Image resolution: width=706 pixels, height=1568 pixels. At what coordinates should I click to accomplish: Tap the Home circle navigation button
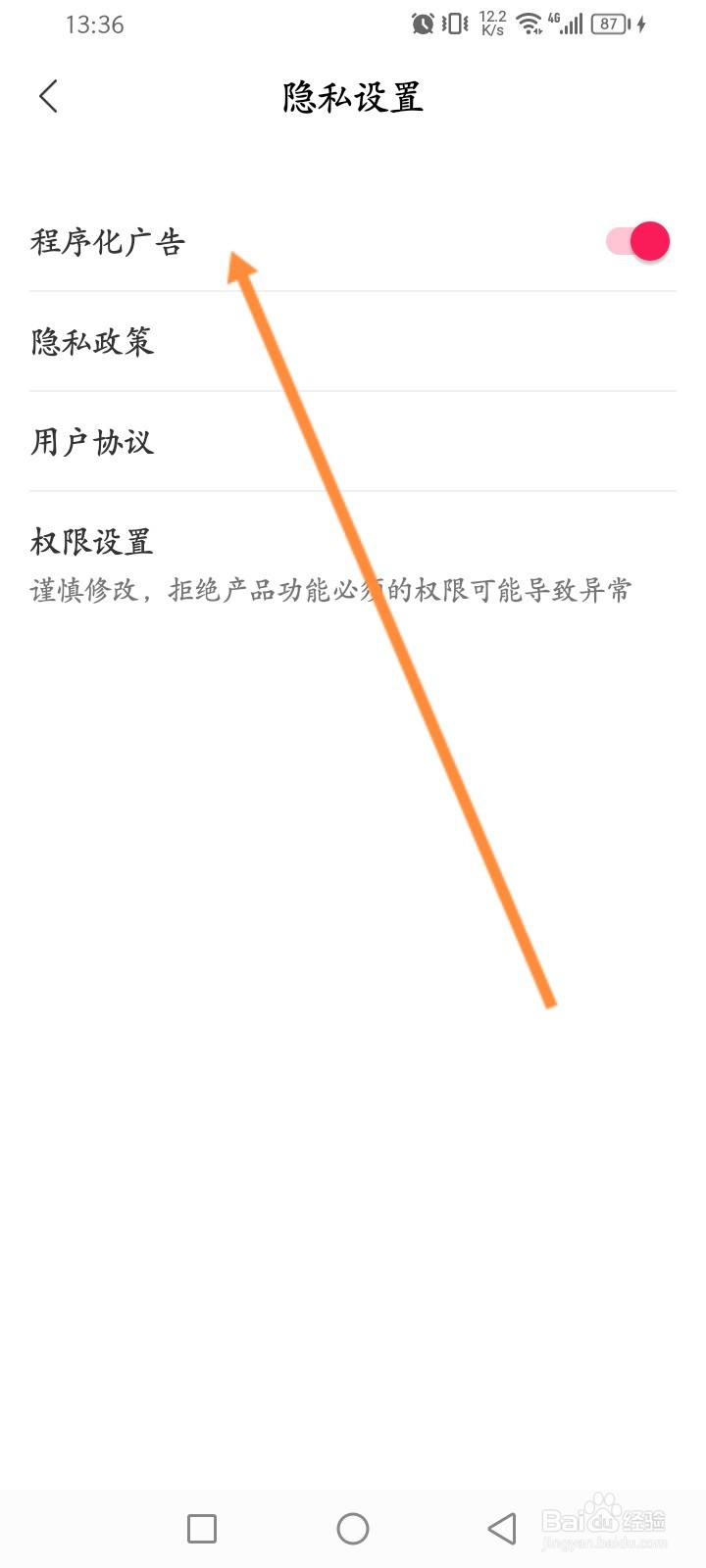[353, 1527]
